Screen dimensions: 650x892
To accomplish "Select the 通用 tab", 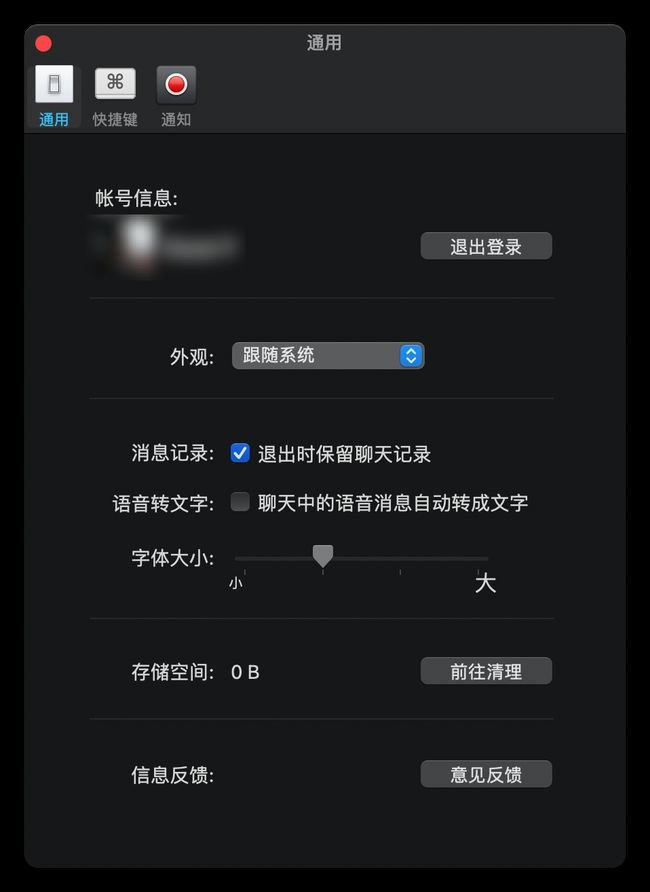I will pyautogui.click(x=54, y=96).
